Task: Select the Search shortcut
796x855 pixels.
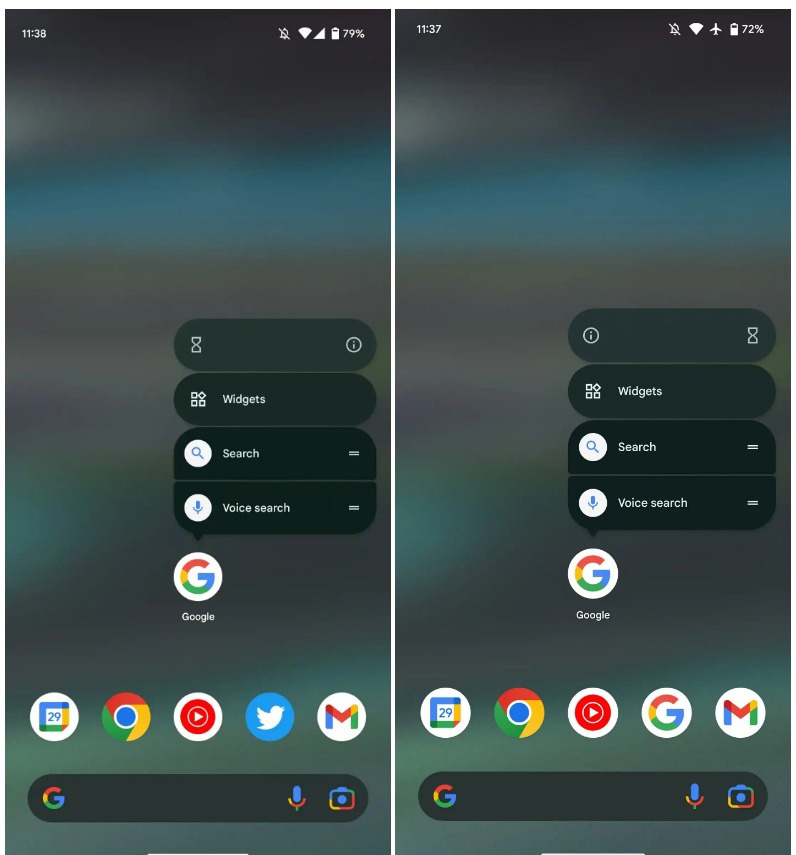Action: pyautogui.click(x=243, y=453)
